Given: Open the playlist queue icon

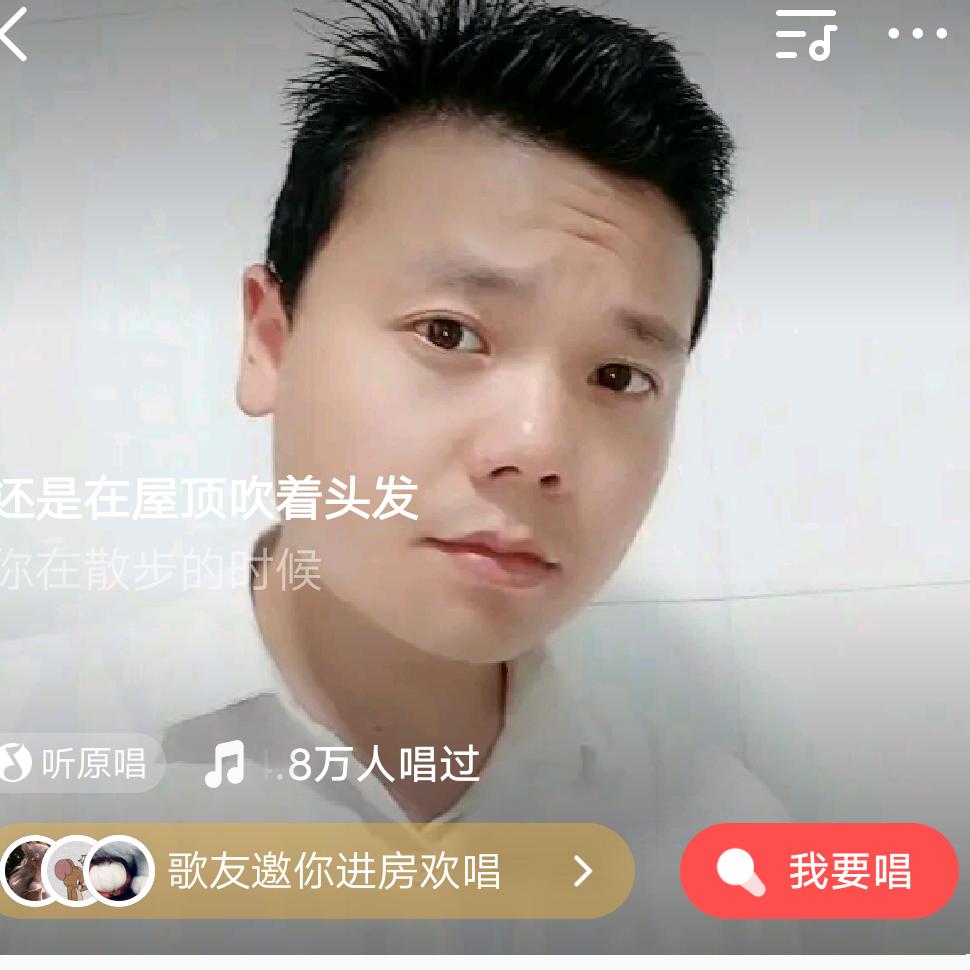Looking at the screenshot, I should (x=806, y=35).
